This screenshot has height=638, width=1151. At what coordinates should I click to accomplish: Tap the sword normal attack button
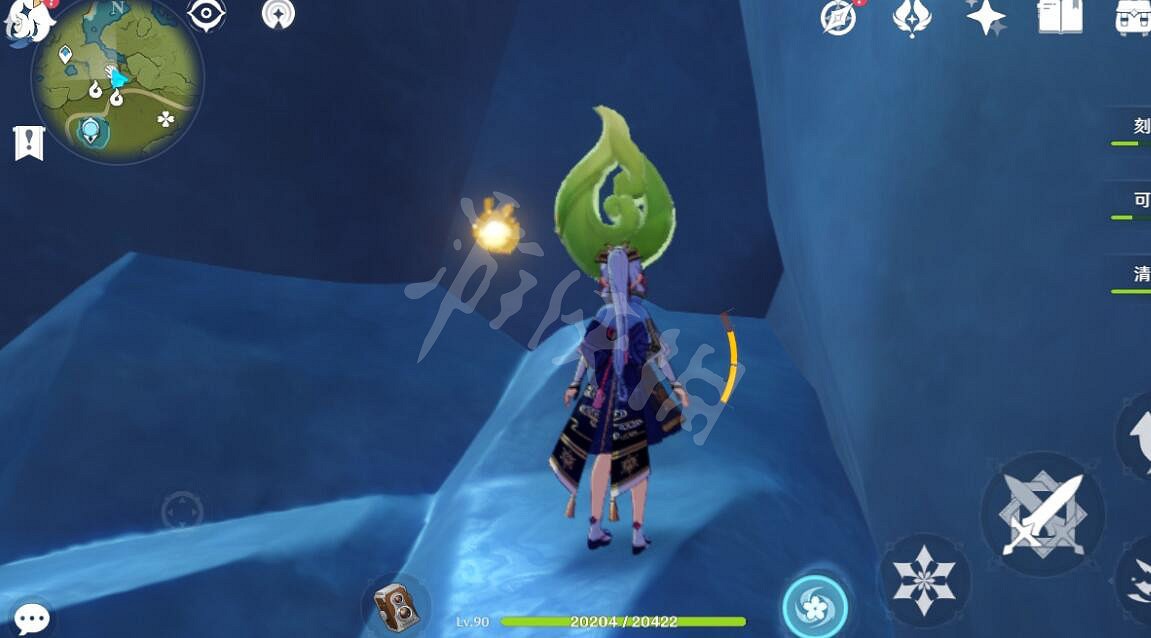tap(1043, 513)
